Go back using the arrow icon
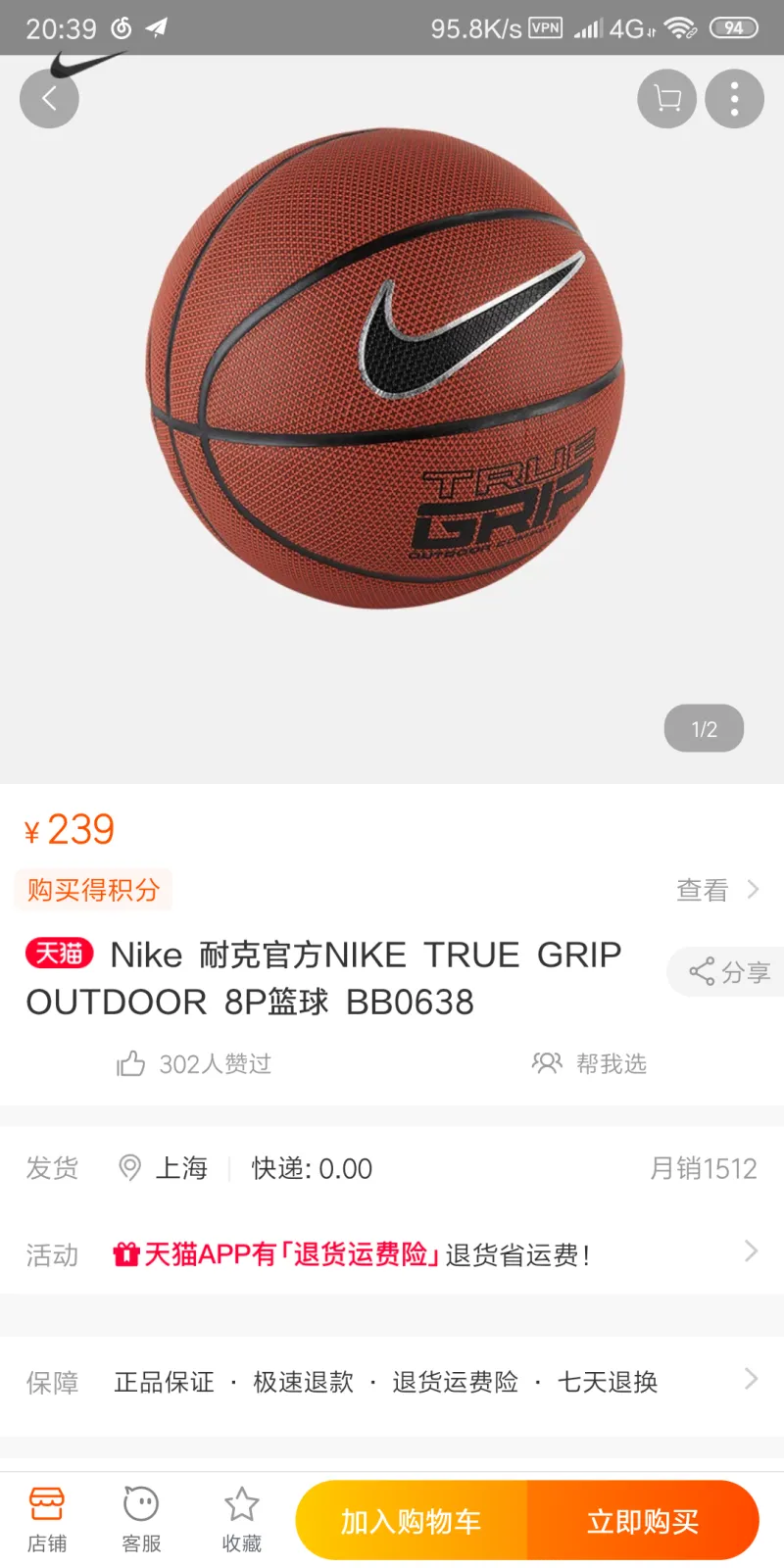This screenshot has height=1568, width=784. [x=49, y=99]
